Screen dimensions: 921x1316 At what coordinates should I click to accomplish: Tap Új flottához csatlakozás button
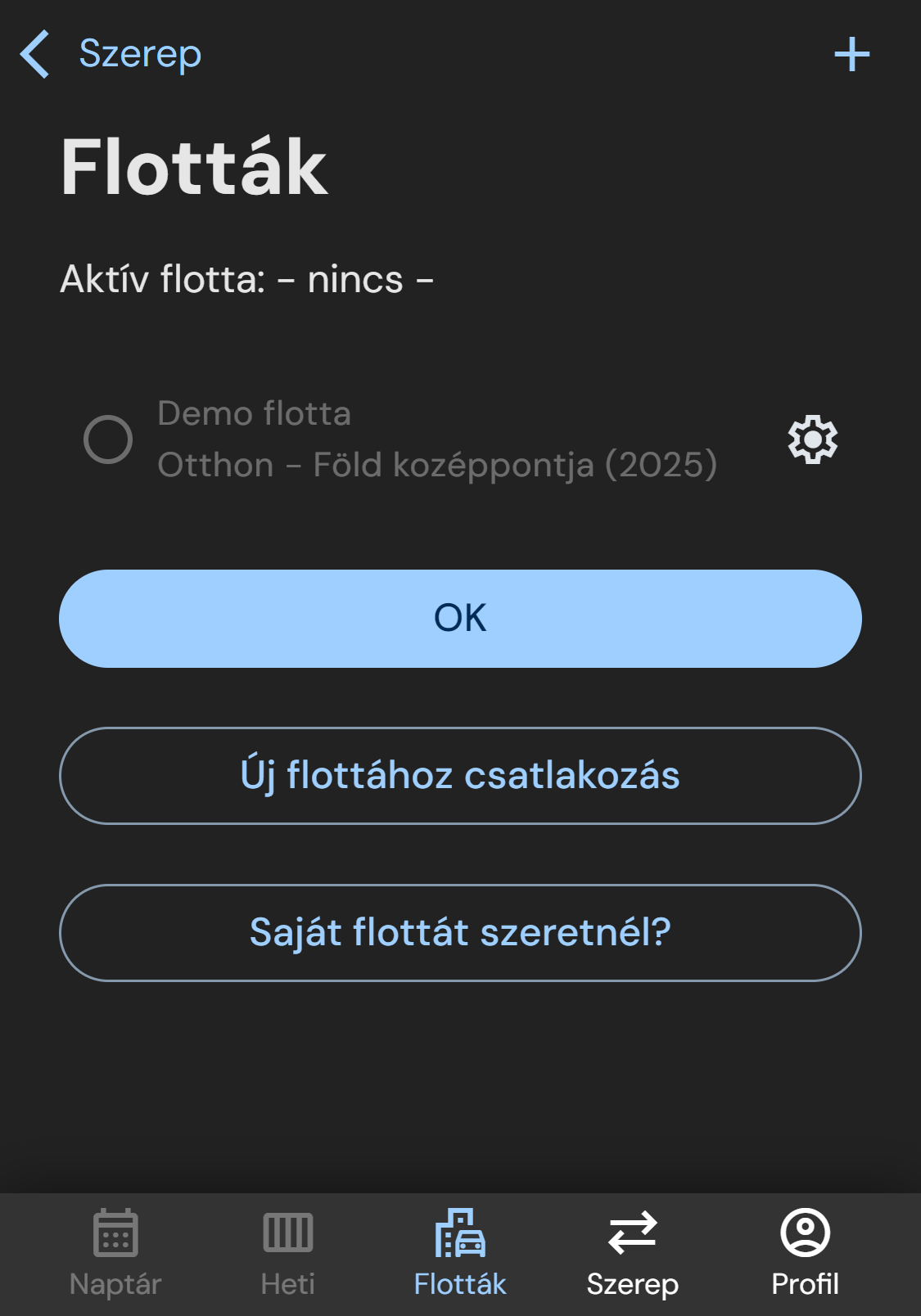(460, 776)
